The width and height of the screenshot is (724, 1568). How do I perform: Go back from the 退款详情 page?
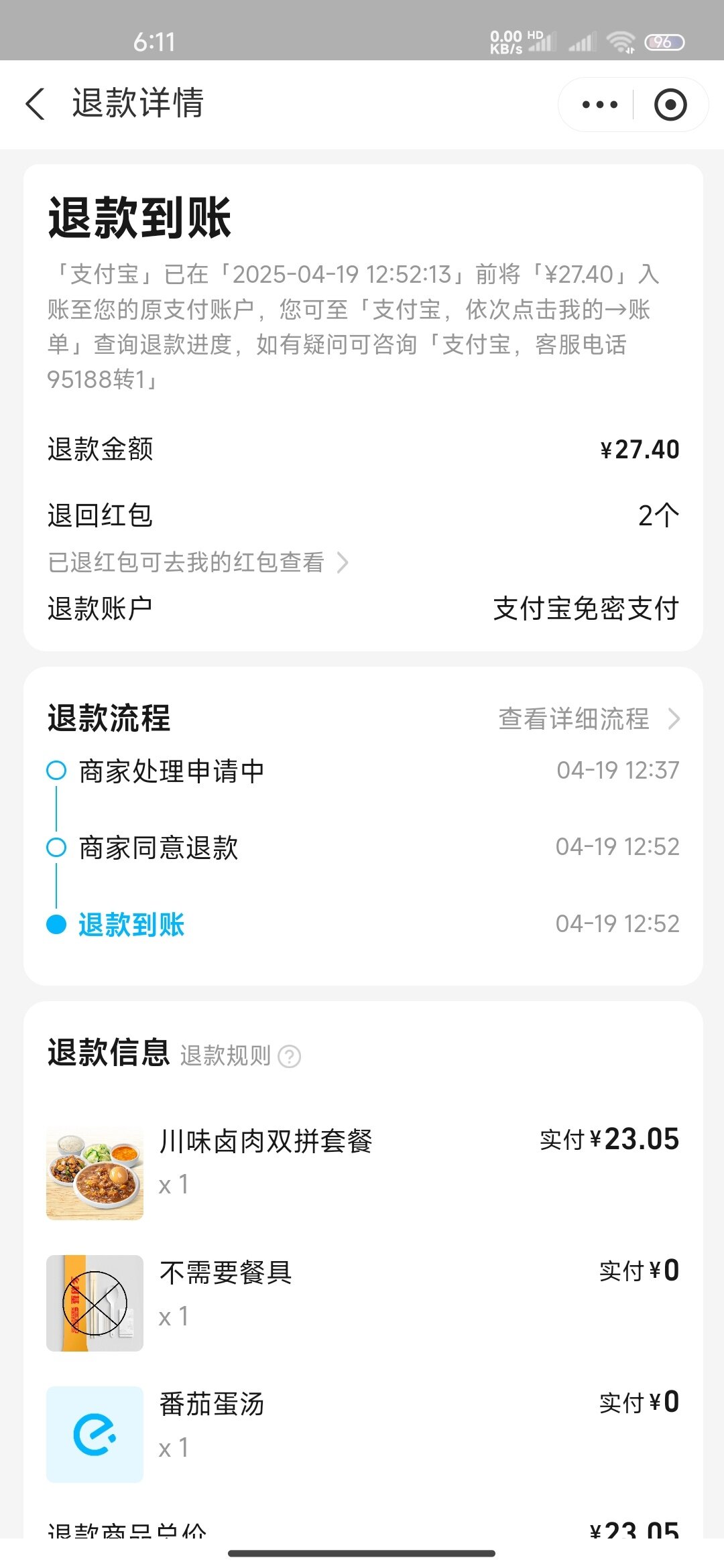pyautogui.click(x=36, y=105)
